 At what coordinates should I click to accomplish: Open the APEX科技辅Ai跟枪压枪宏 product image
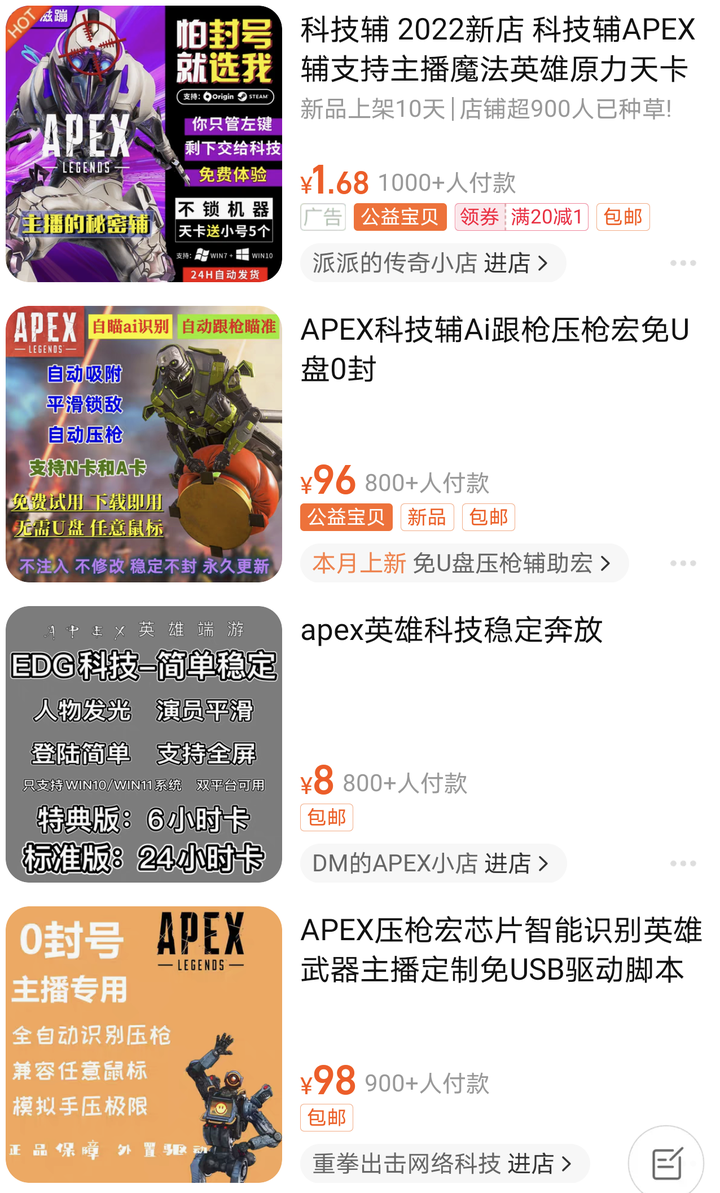click(x=144, y=444)
